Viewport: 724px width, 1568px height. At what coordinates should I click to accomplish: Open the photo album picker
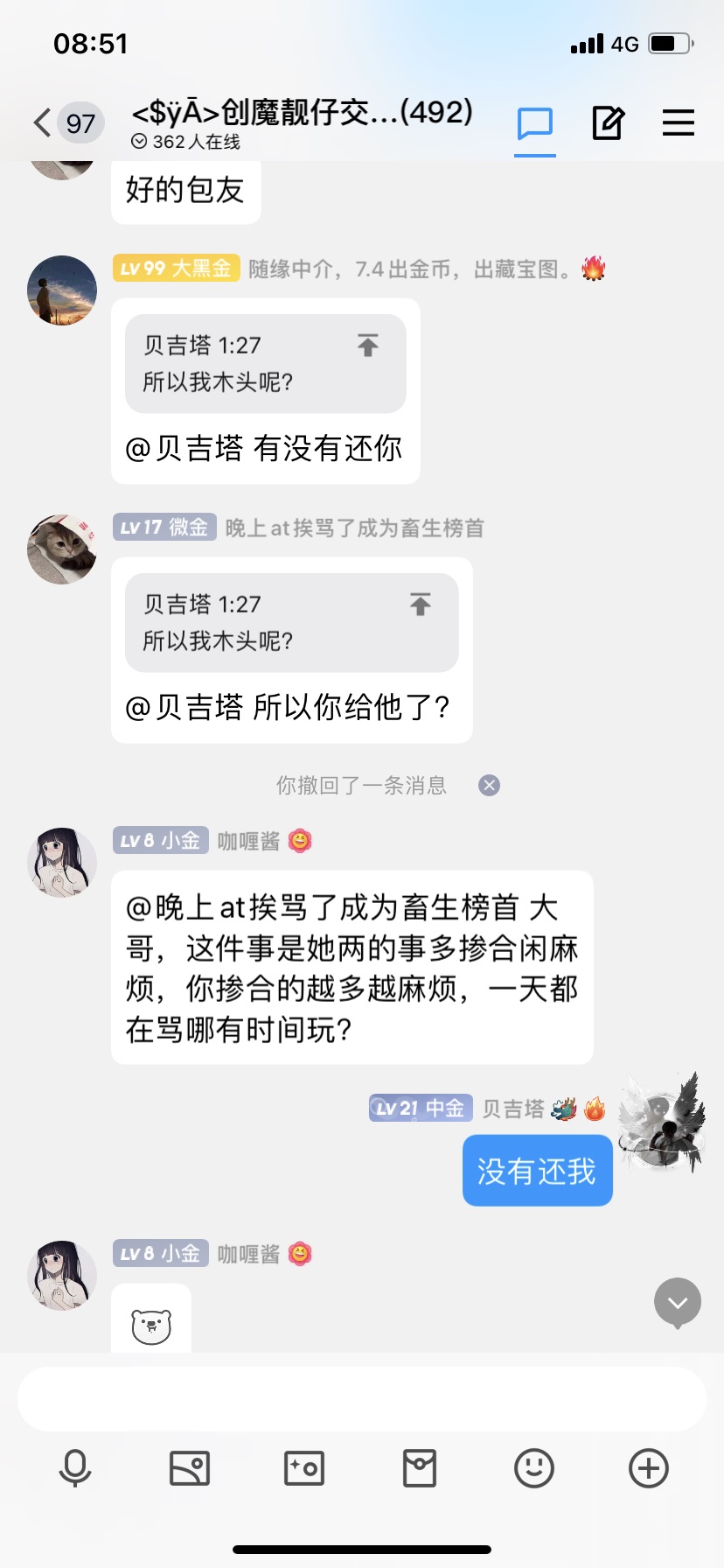(x=190, y=1468)
